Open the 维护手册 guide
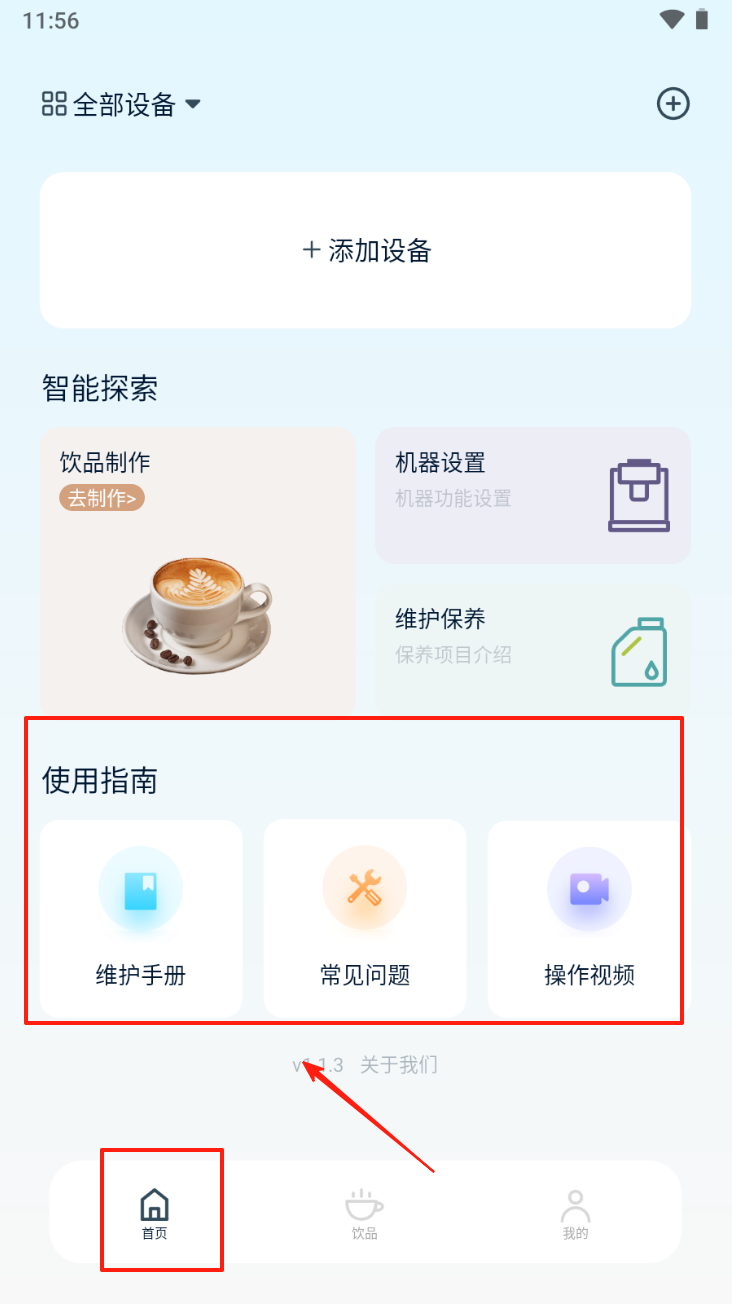The height and width of the screenshot is (1304, 732). click(141, 918)
